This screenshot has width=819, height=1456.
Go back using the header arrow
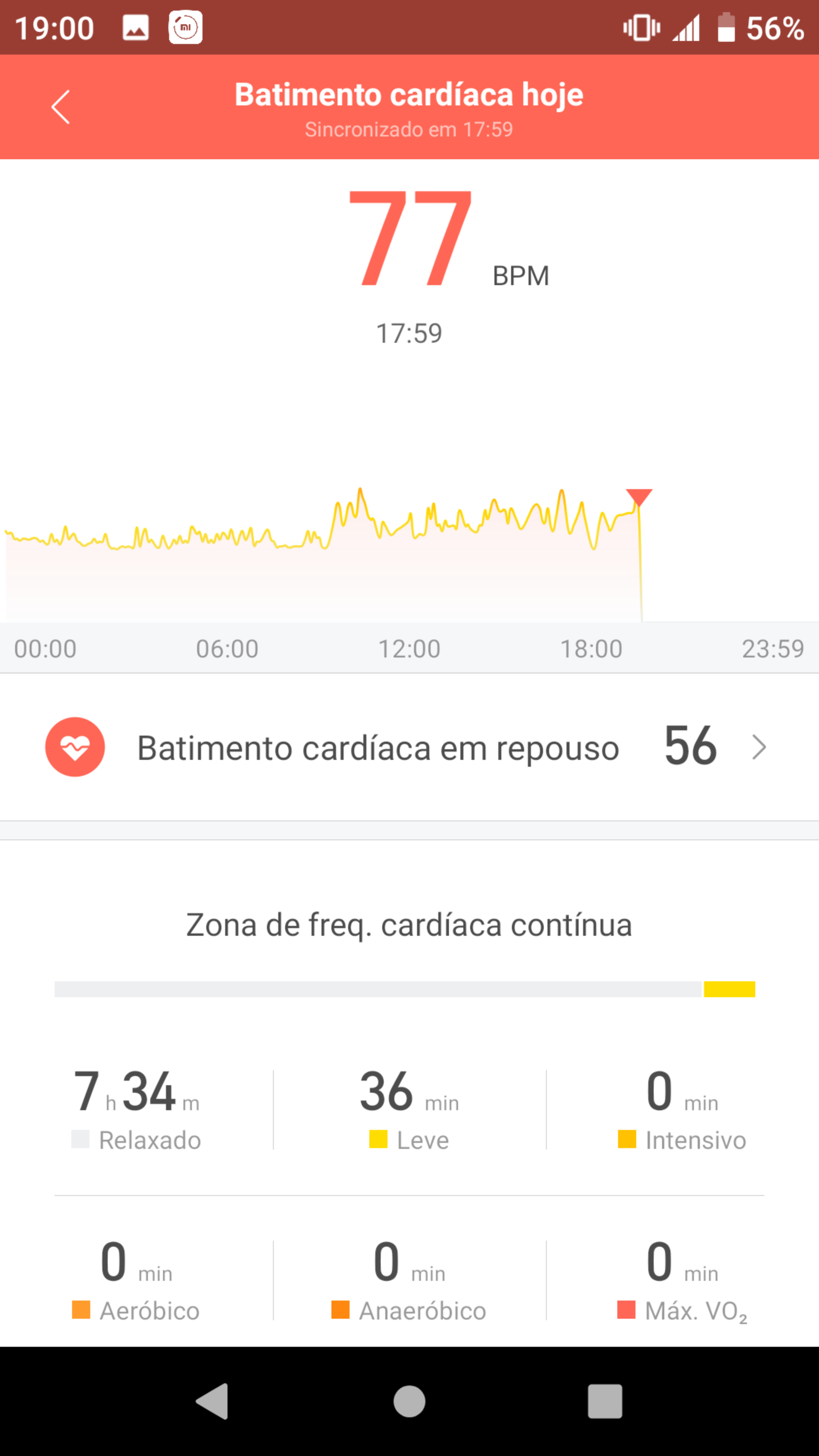[x=61, y=107]
